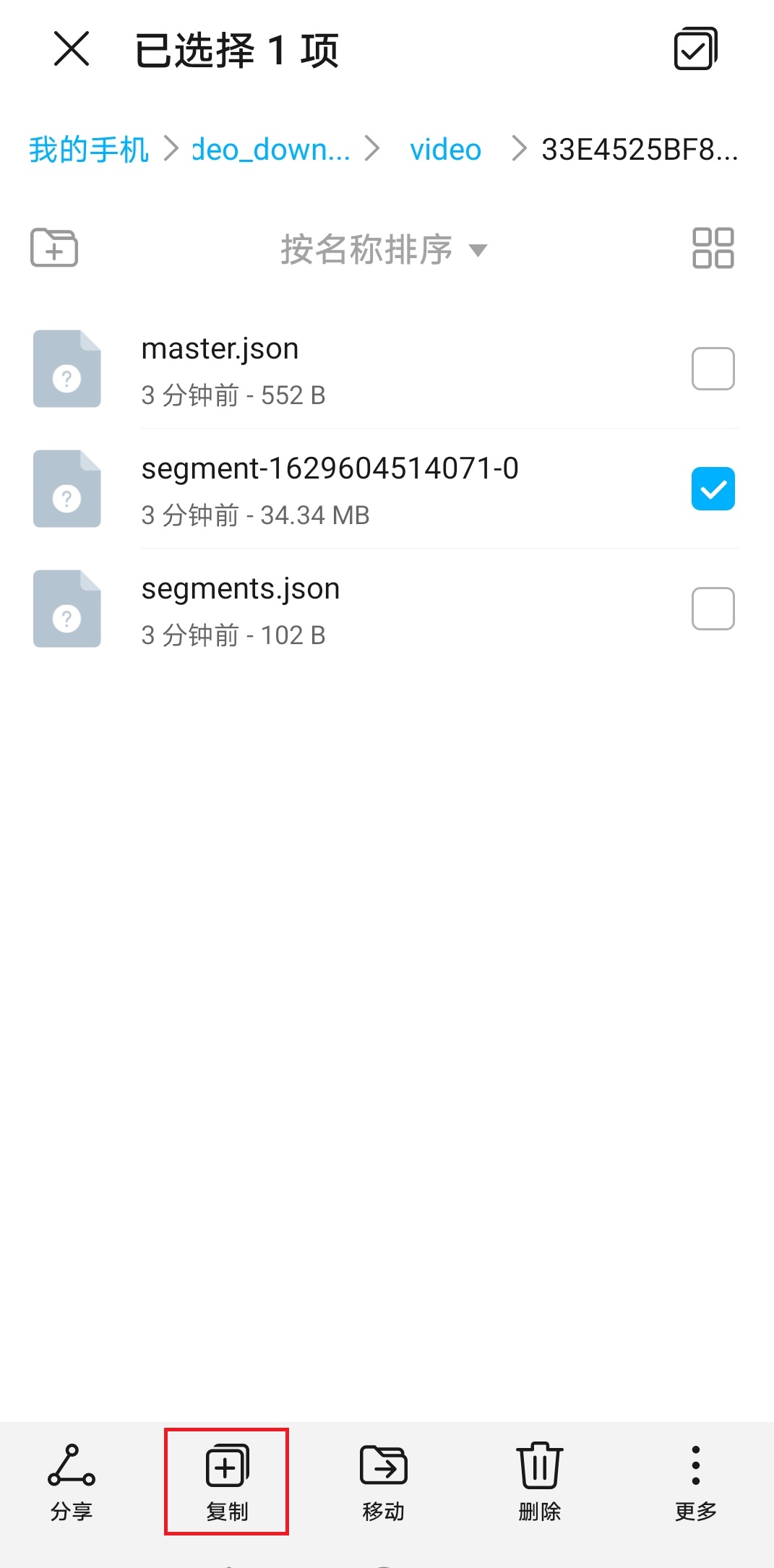774x1568 pixels.
Task: Go to 我的手机 in the breadcrumb
Action: tap(89, 150)
